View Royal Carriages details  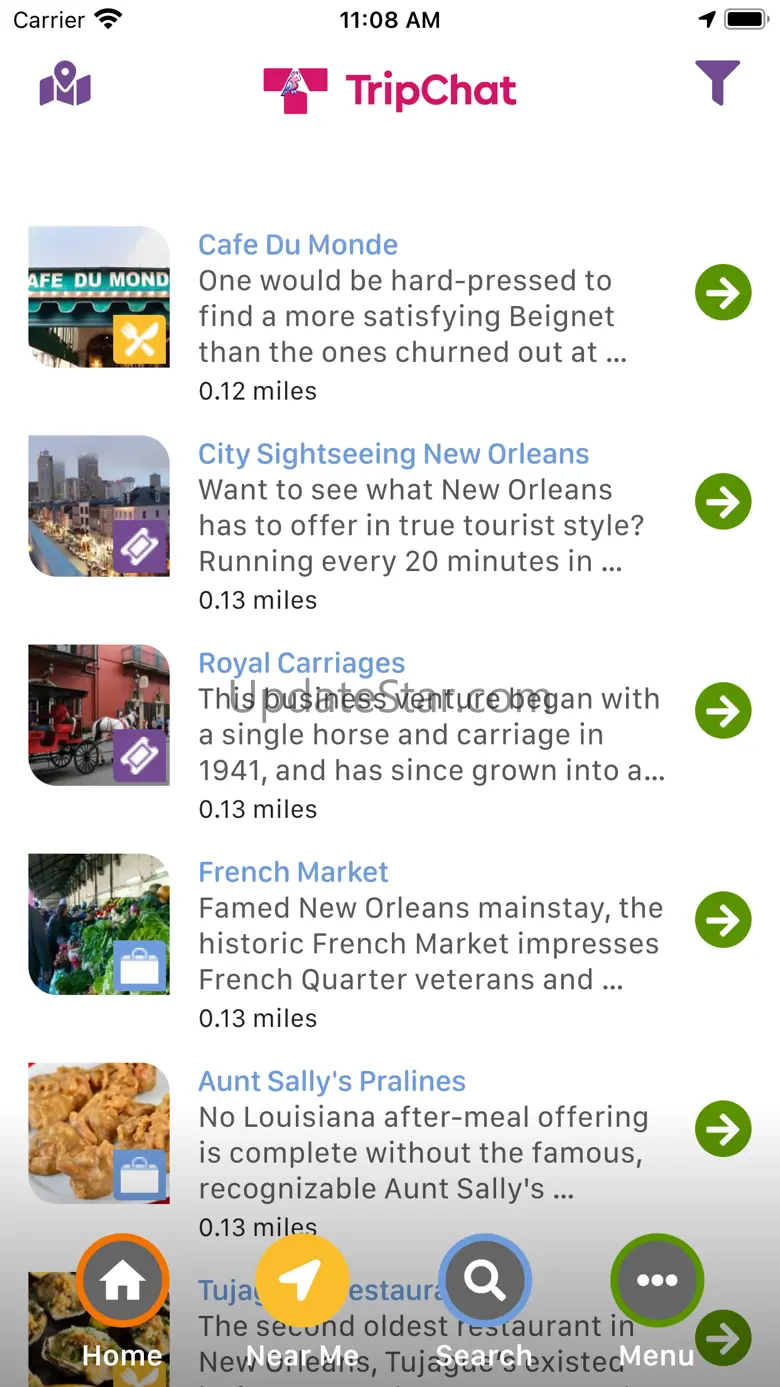pos(301,663)
